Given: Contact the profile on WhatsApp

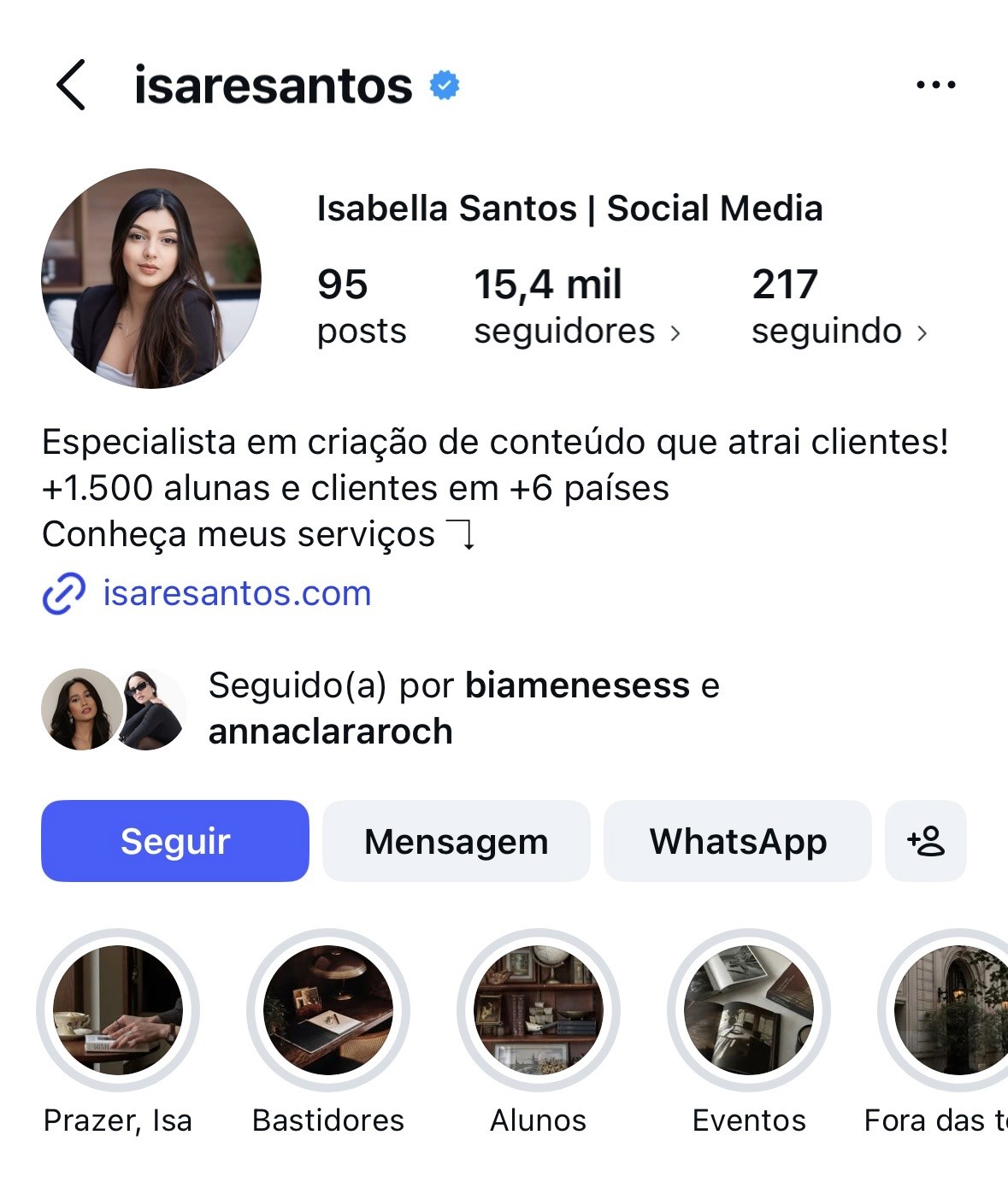Looking at the screenshot, I should [737, 841].
